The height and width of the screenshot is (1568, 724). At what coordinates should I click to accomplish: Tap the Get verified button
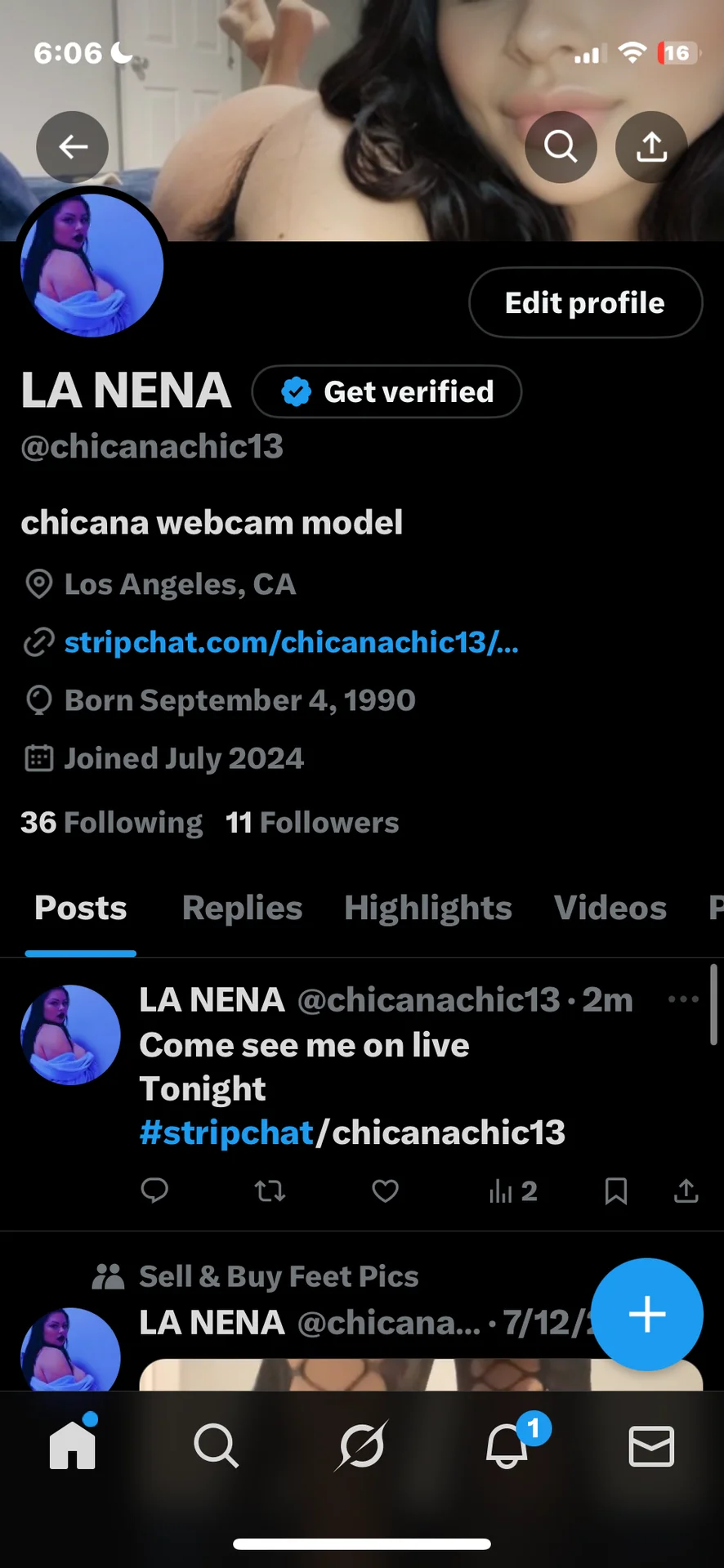(387, 391)
